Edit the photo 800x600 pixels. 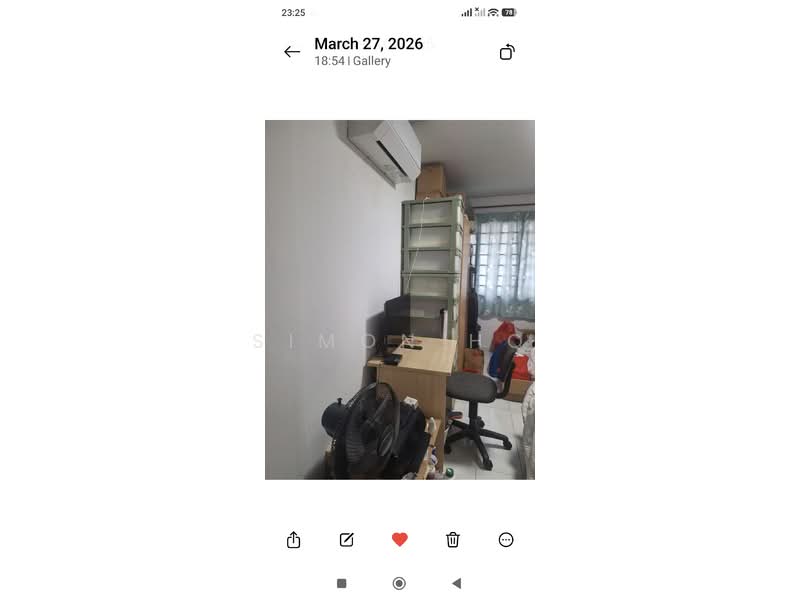coord(346,540)
